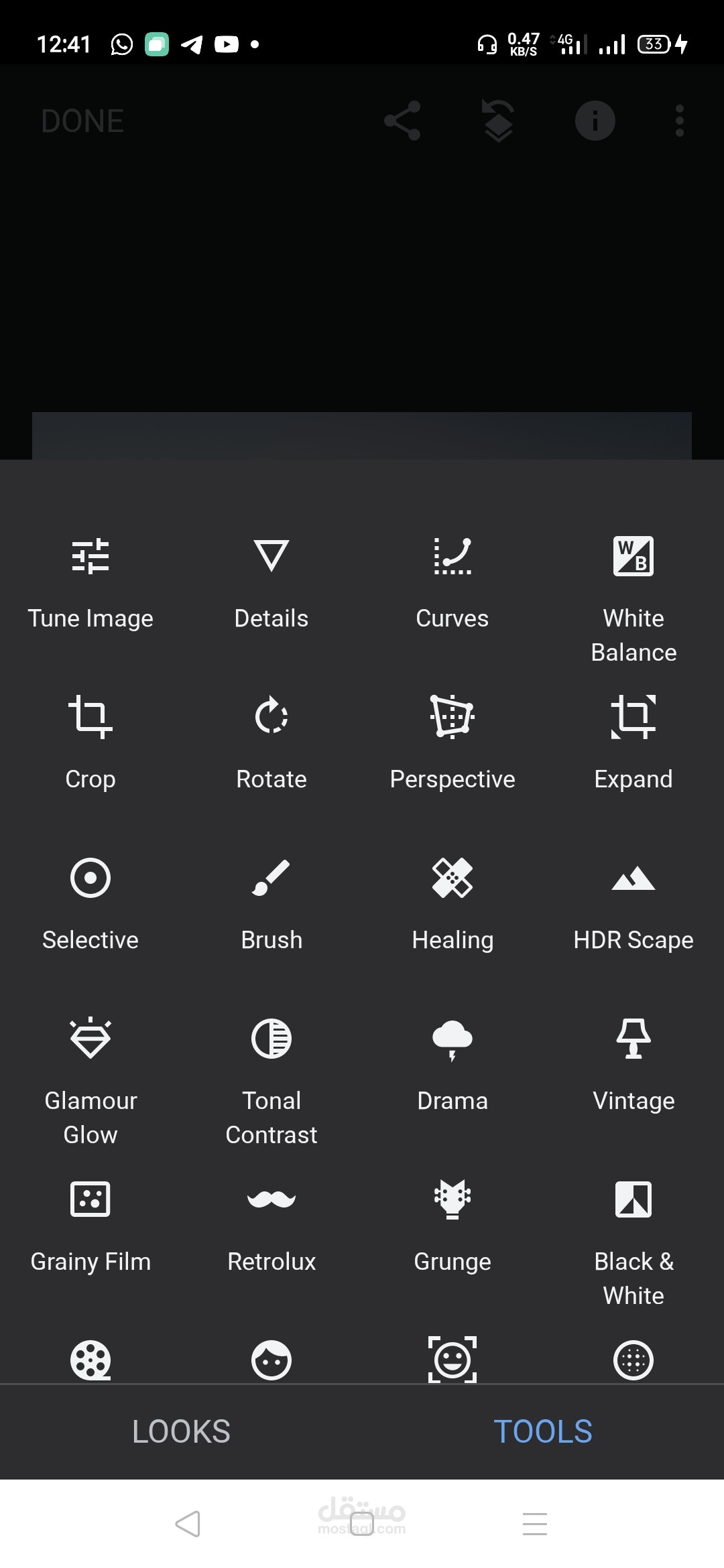Select the Drama filter
This screenshot has height=1568, width=724.
(452, 1065)
